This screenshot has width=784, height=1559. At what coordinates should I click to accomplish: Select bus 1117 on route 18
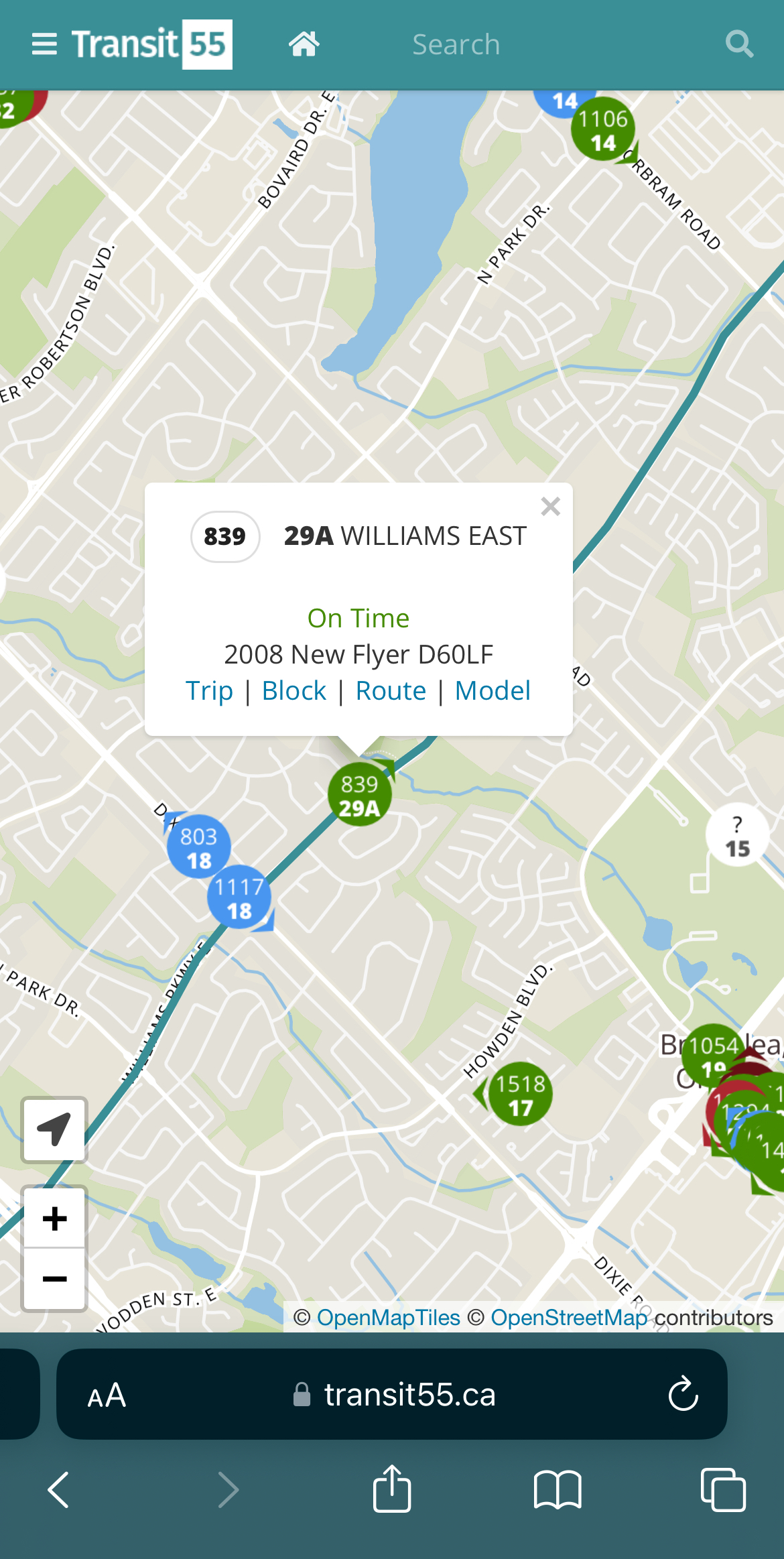[239, 898]
